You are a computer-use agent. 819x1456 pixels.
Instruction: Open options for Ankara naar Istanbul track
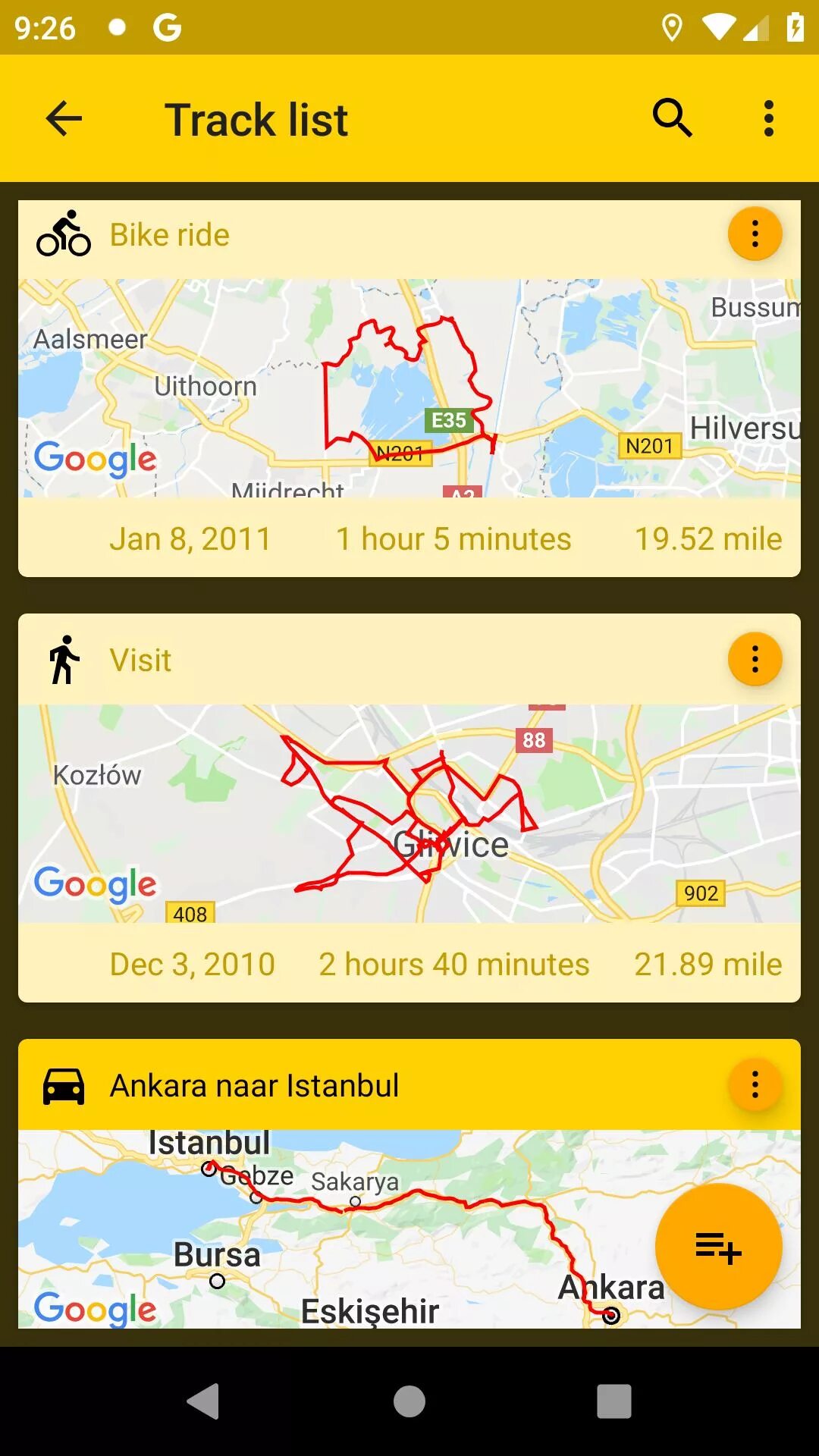tap(755, 1085)
